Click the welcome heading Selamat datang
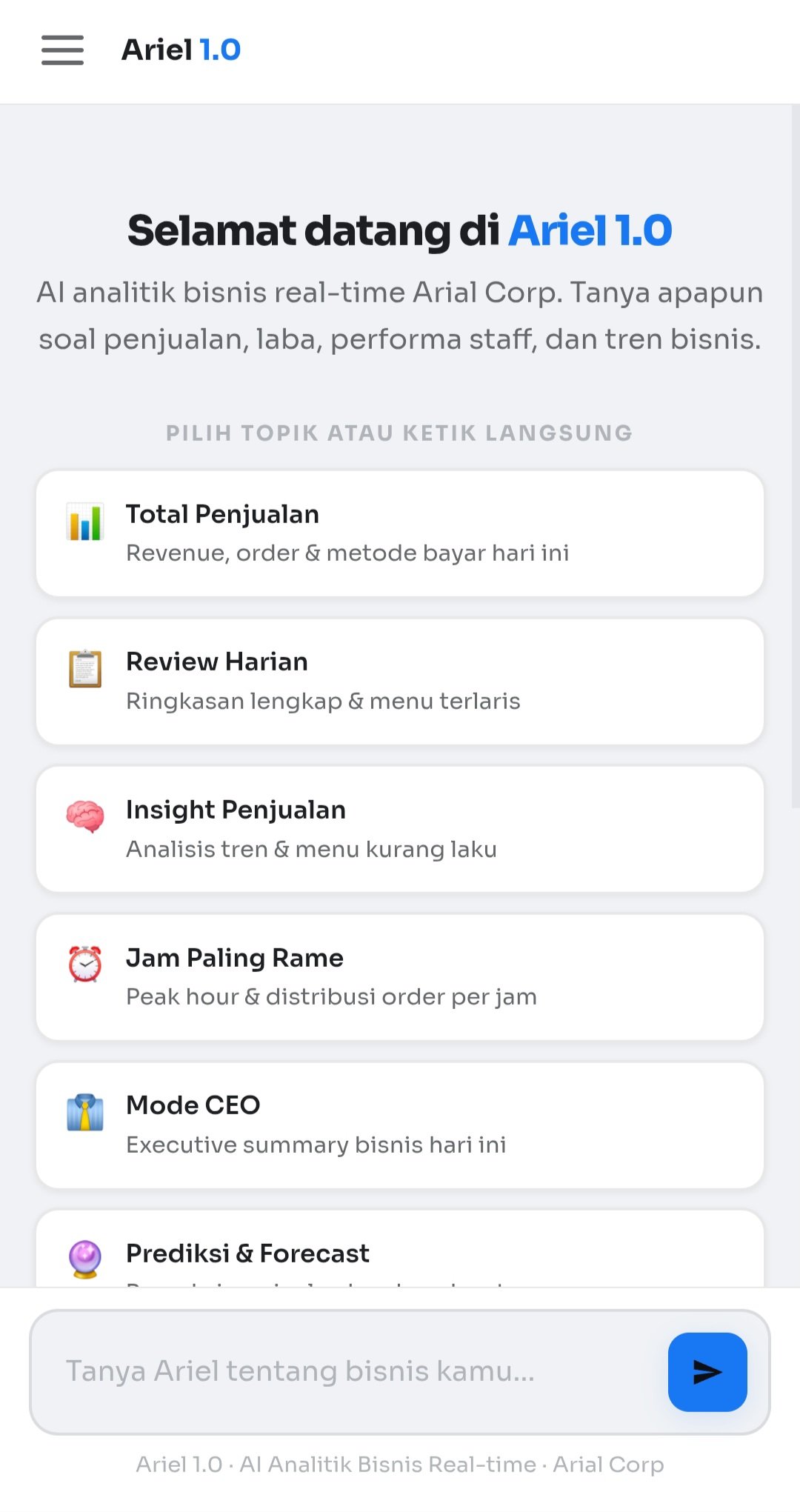 (400, 230)
